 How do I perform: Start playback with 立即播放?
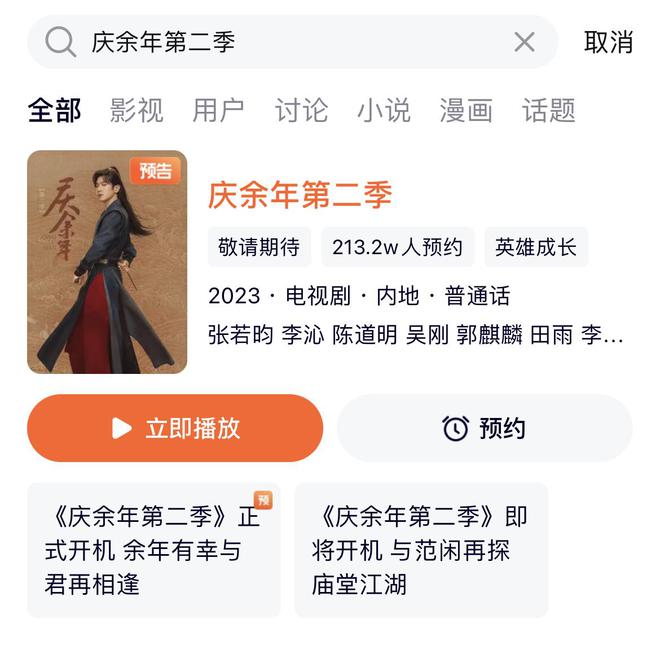coord(175,428)
